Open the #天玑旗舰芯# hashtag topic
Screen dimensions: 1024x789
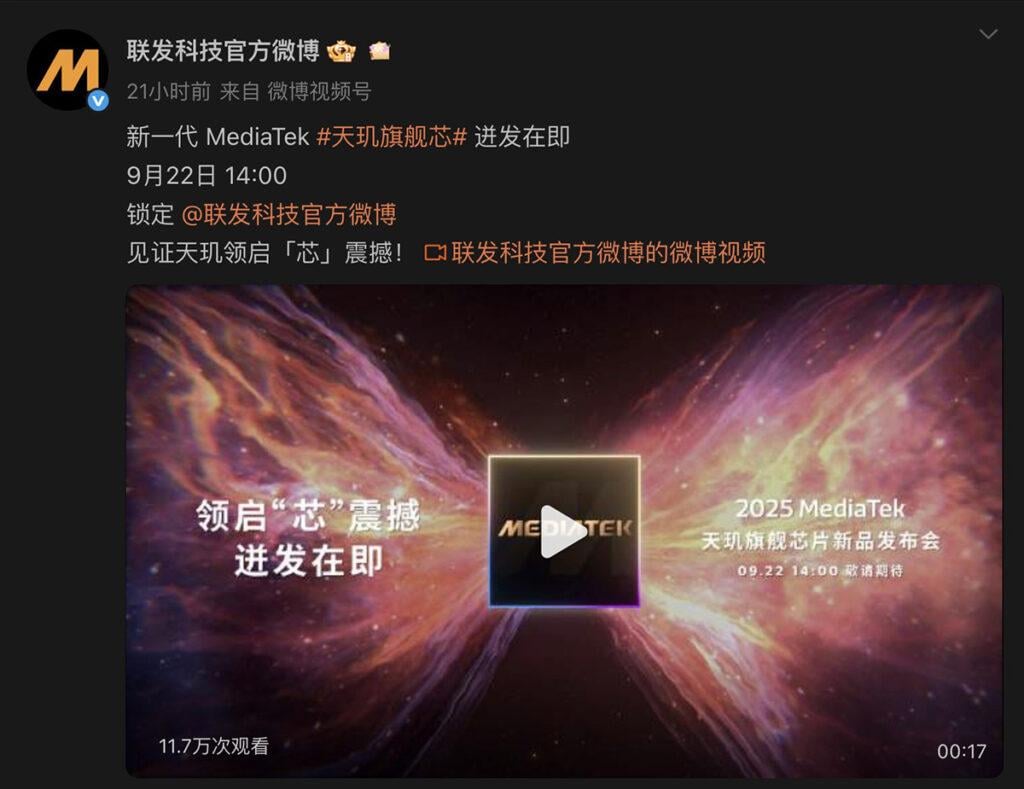[392, 137]
